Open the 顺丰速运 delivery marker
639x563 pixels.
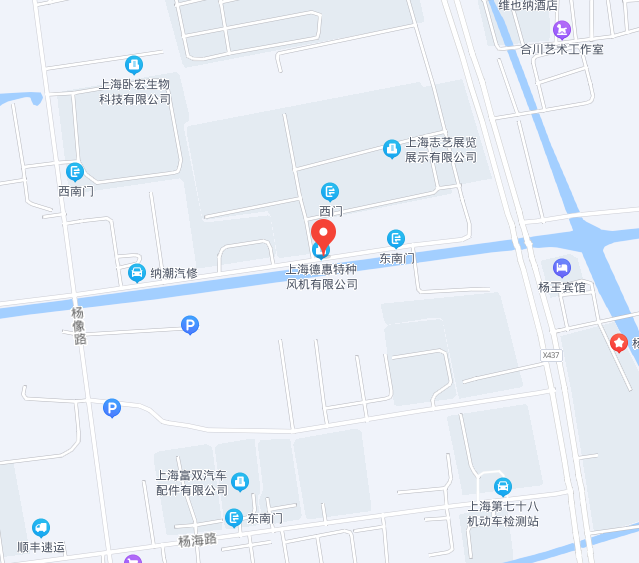point(40,527)
